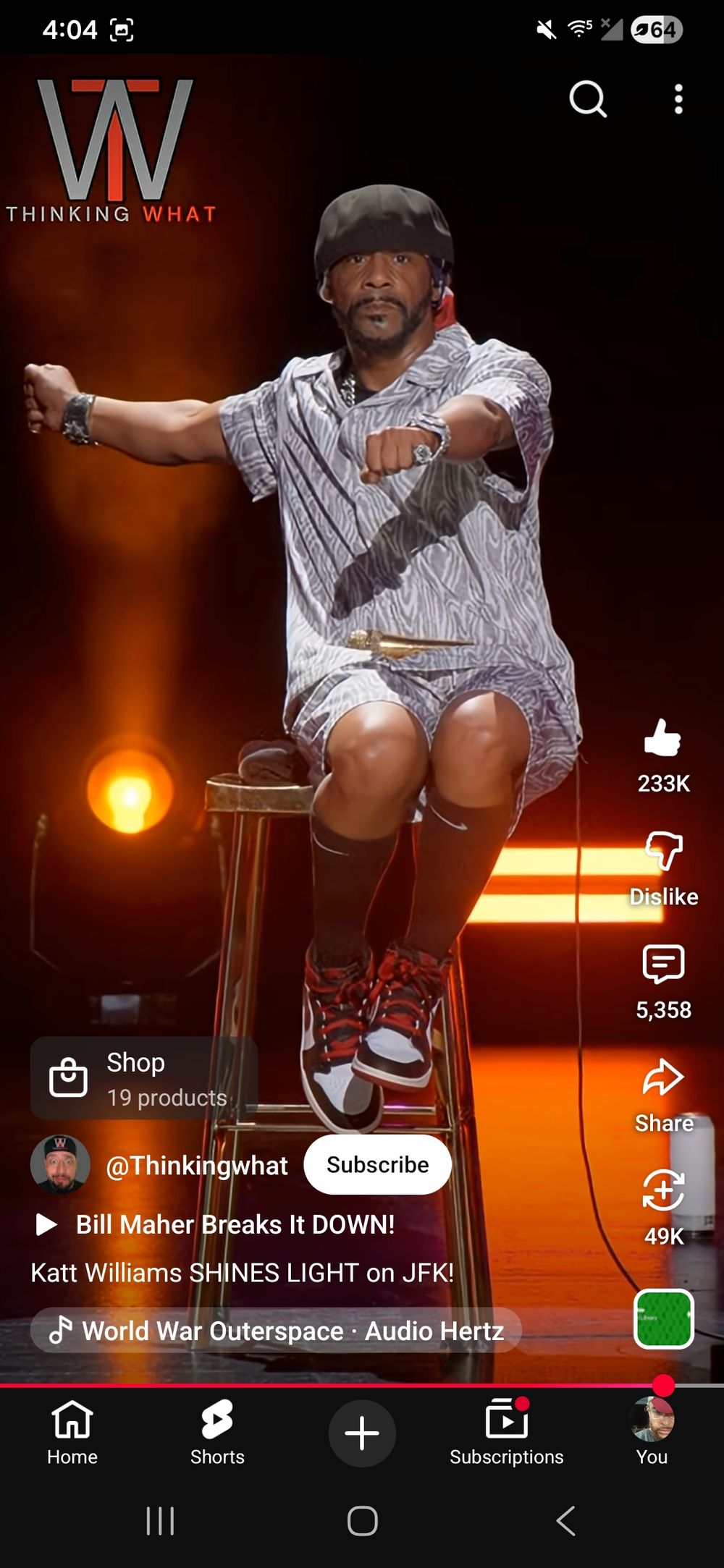Like this Short
724x1568 pixels.
(x=663, y=739)
